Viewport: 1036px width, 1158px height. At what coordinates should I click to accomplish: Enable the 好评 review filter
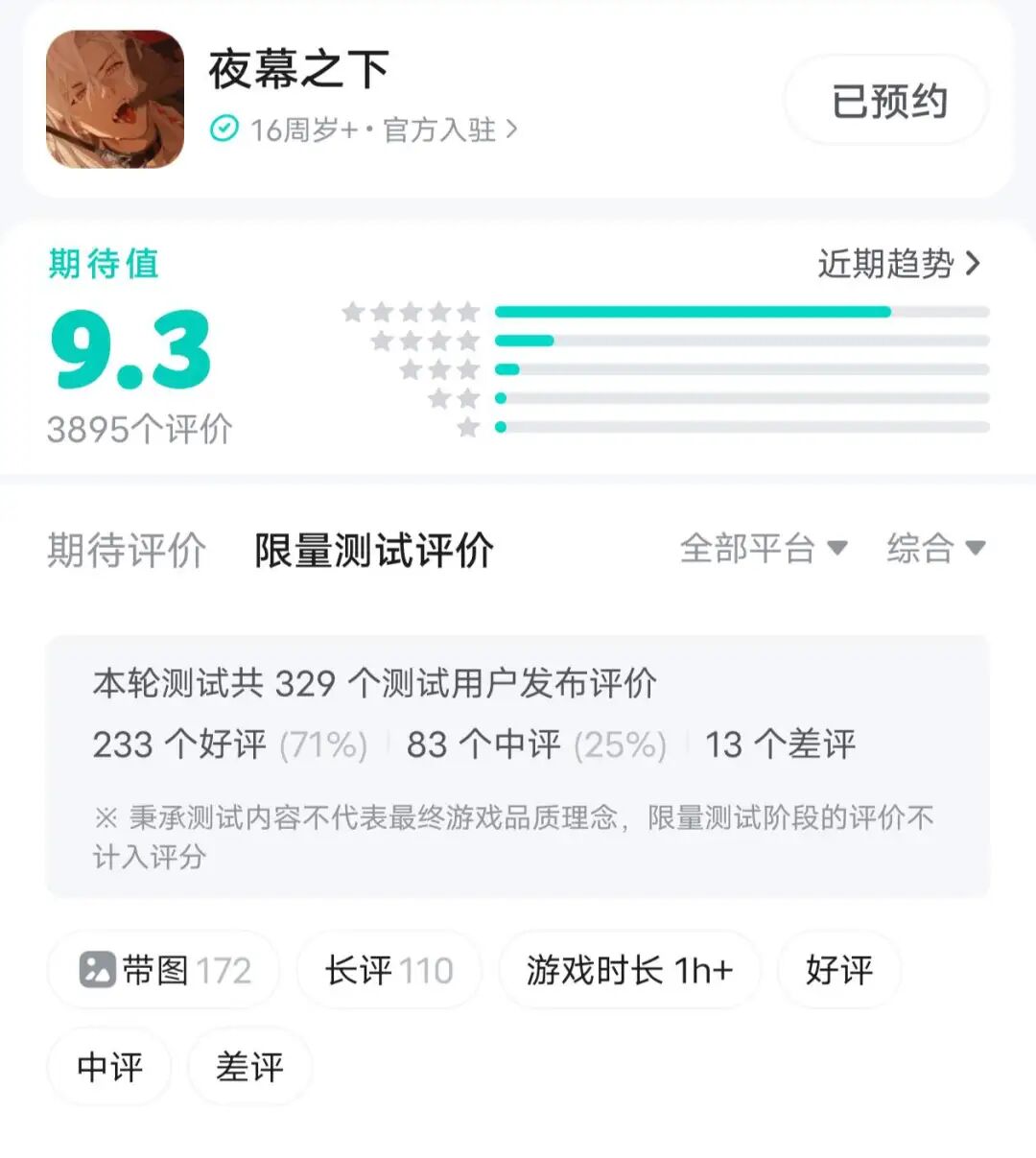coord(839,970)
